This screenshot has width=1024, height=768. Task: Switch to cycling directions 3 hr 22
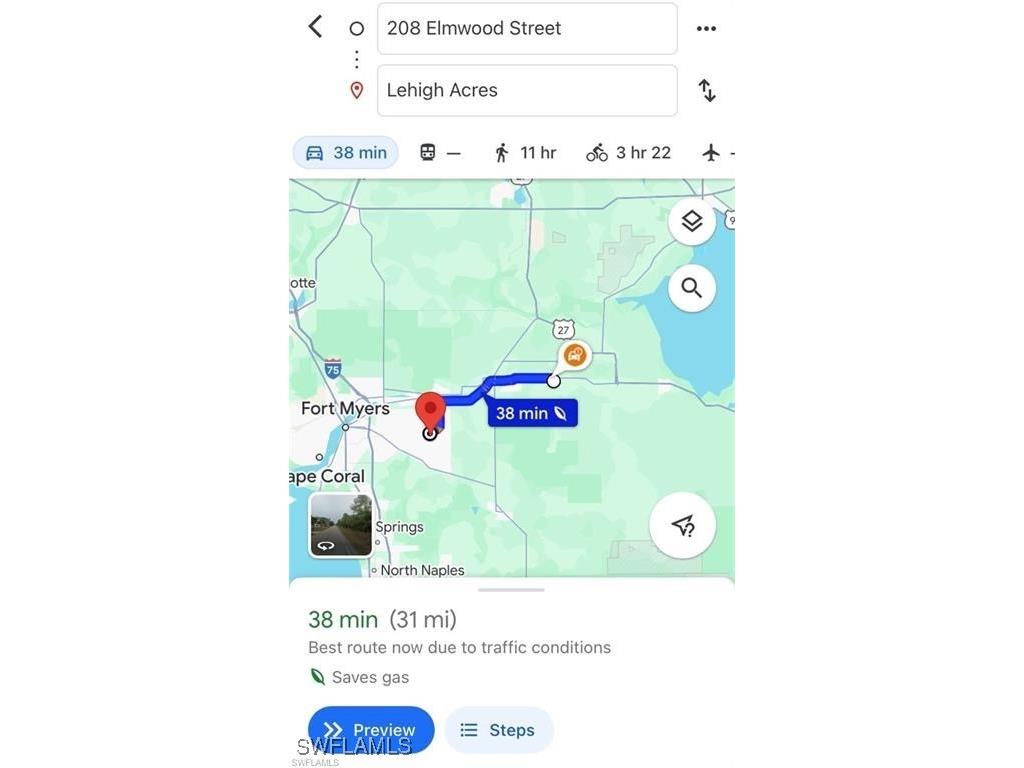click(628, 153)
